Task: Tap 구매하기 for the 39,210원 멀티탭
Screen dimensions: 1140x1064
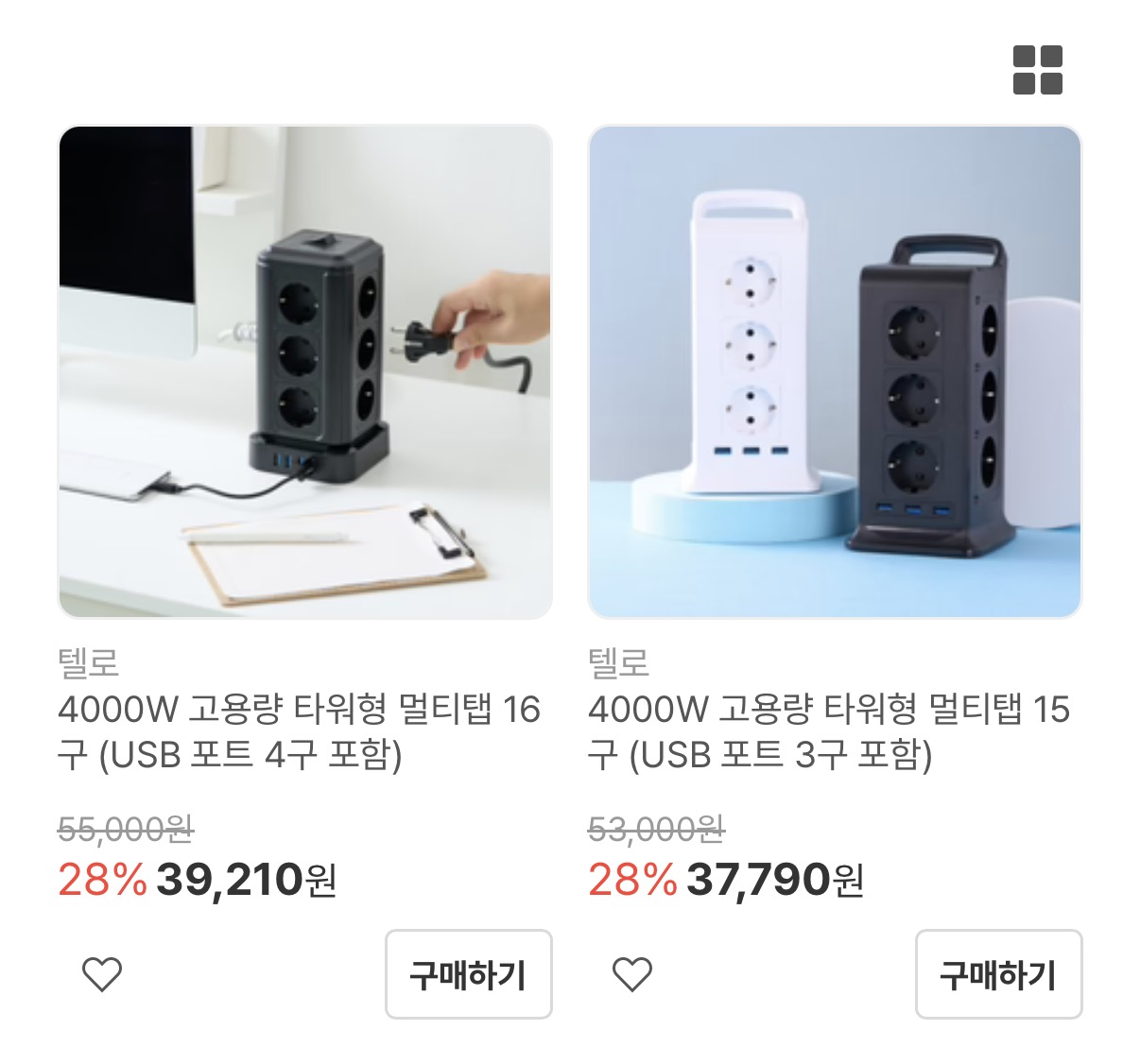Action: coord(468,974)
